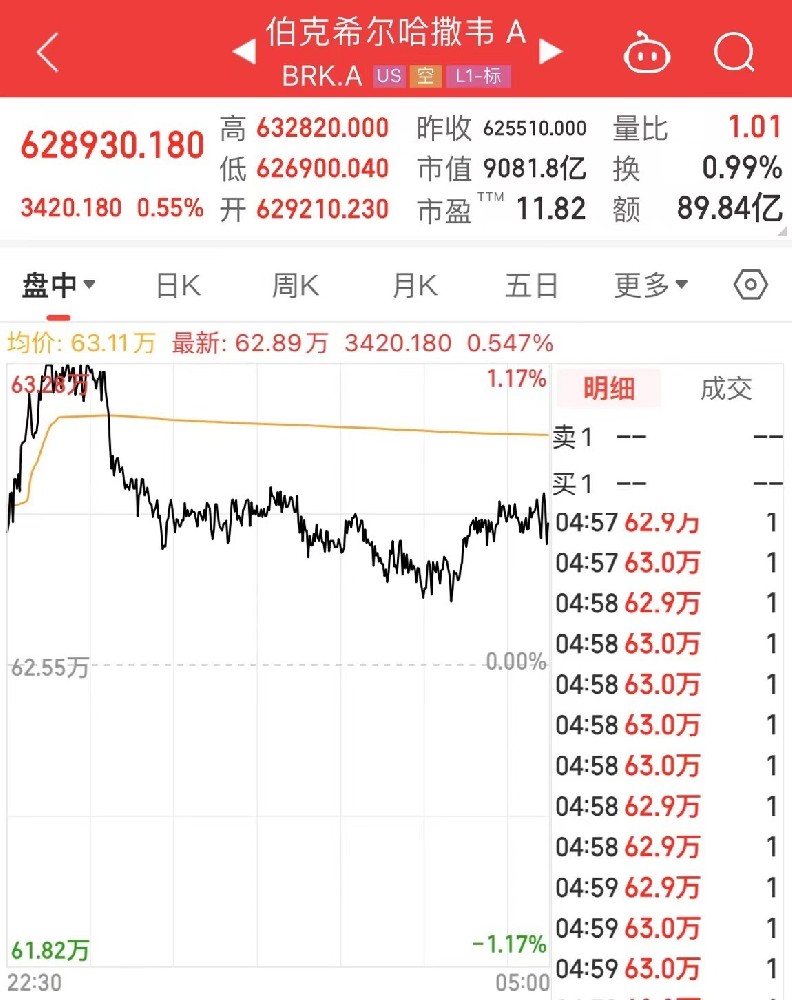Go back using the header arrow
This screenshot has width=792, height=1000.
click(x=48, y=53)
